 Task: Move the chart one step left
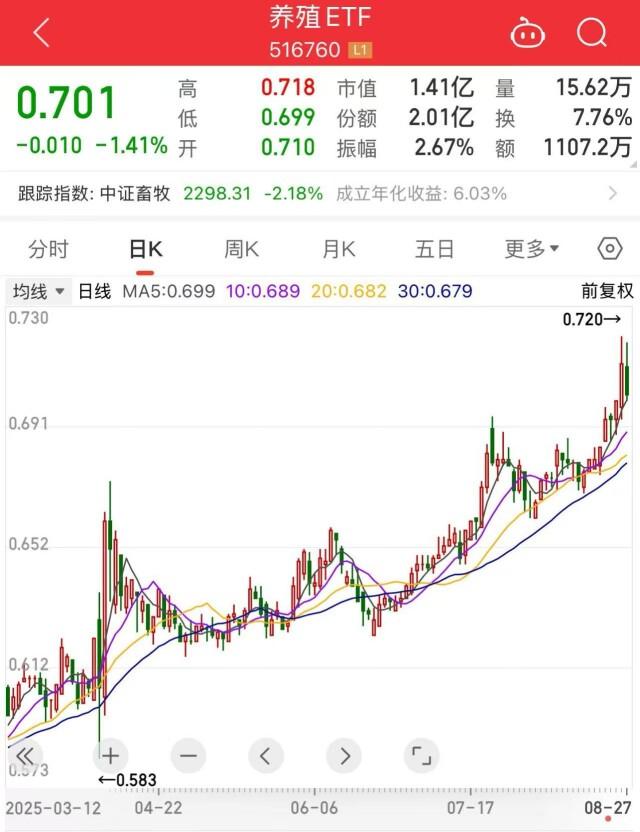[265, 755]
